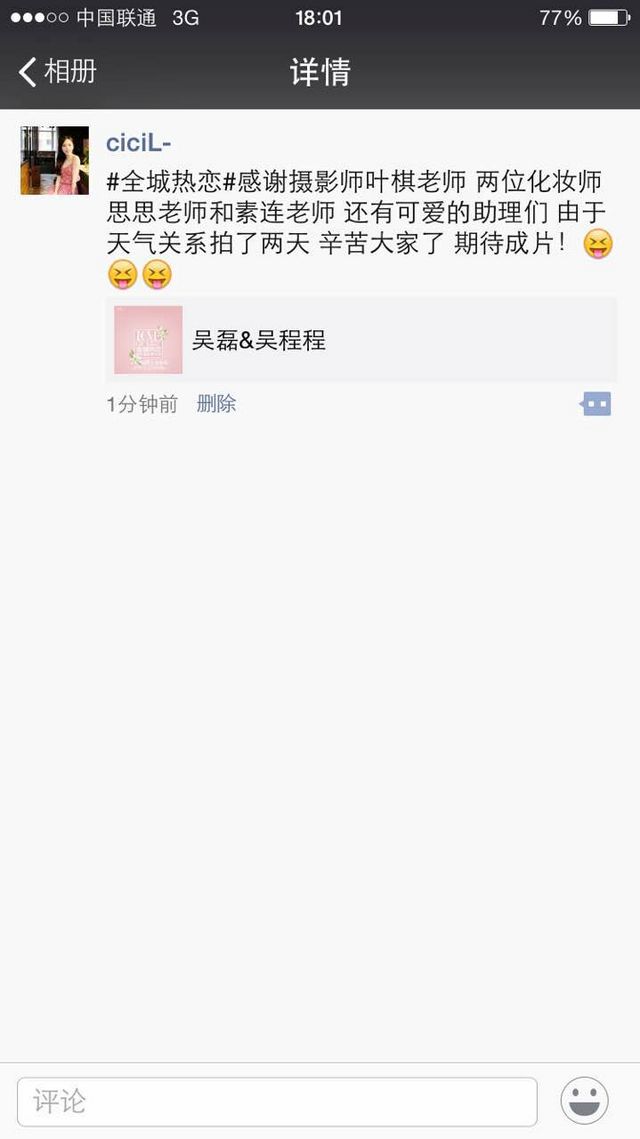Open the emoji picker smiley

pos(584,1101)
